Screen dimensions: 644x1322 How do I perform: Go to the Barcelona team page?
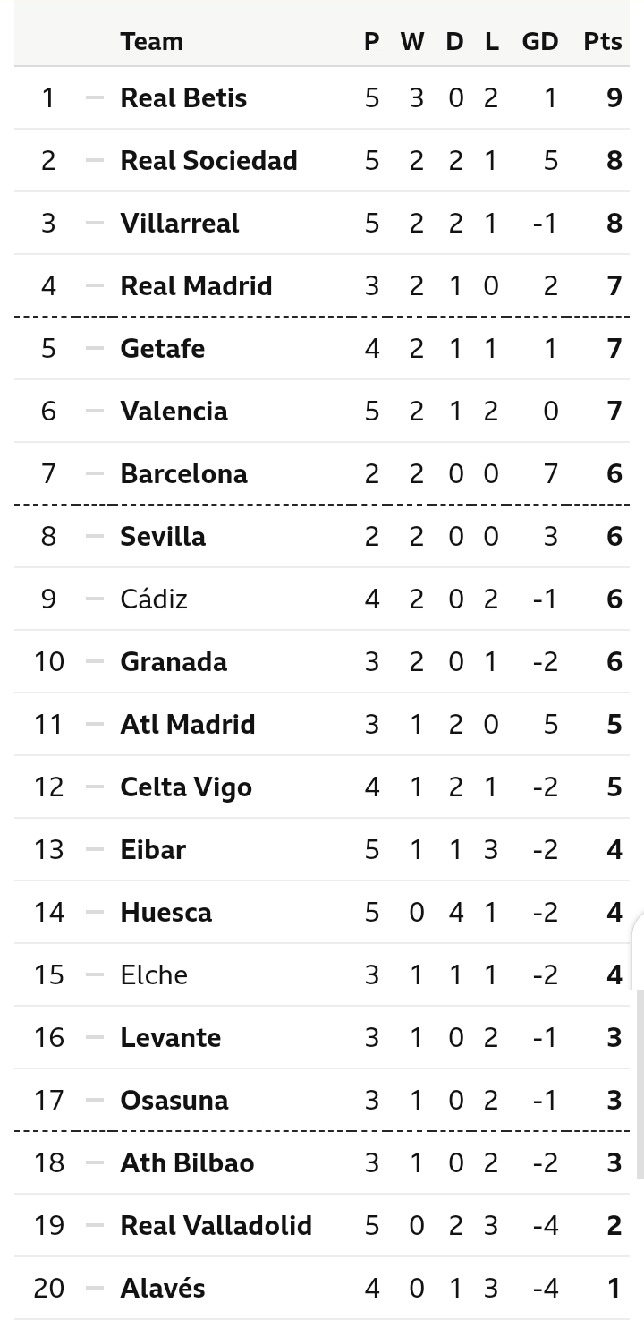(183, 474)
